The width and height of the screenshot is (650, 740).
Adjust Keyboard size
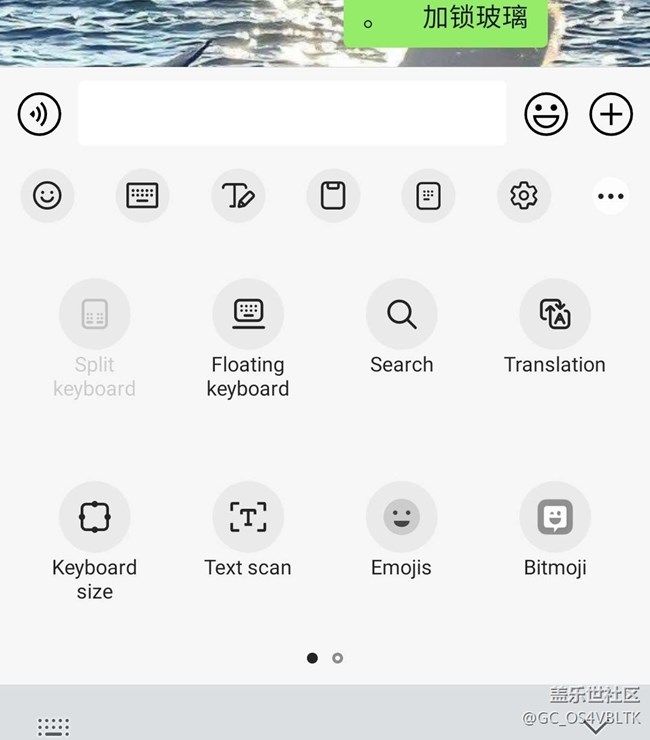94,517
